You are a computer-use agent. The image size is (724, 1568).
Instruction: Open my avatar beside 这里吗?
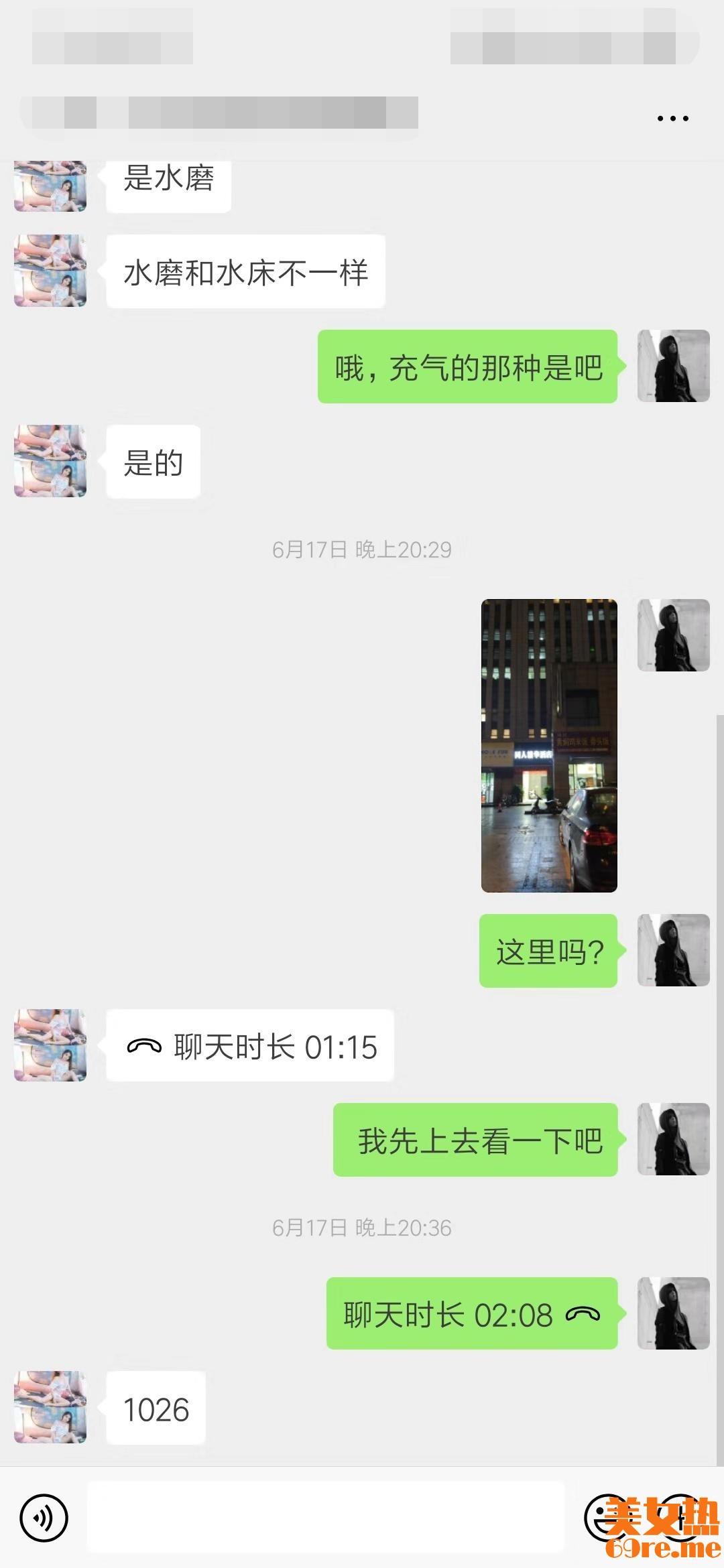pos(673,950)
